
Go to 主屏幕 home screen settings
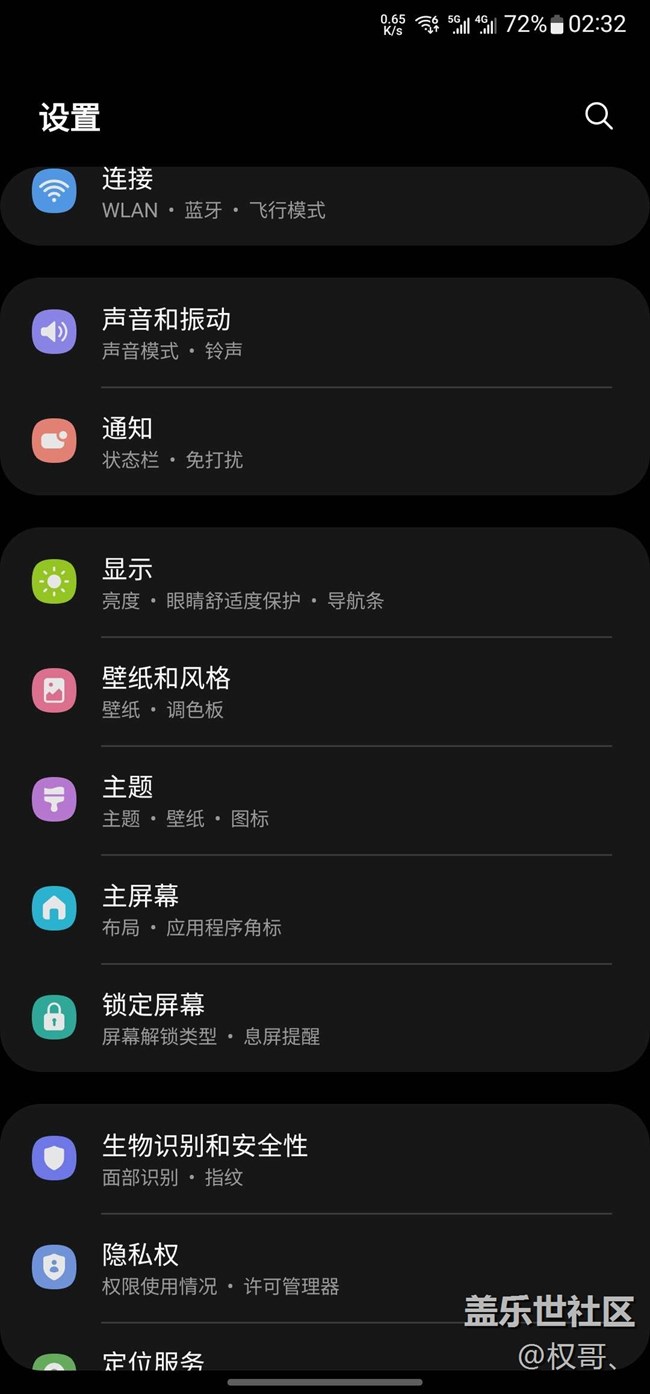325,910
